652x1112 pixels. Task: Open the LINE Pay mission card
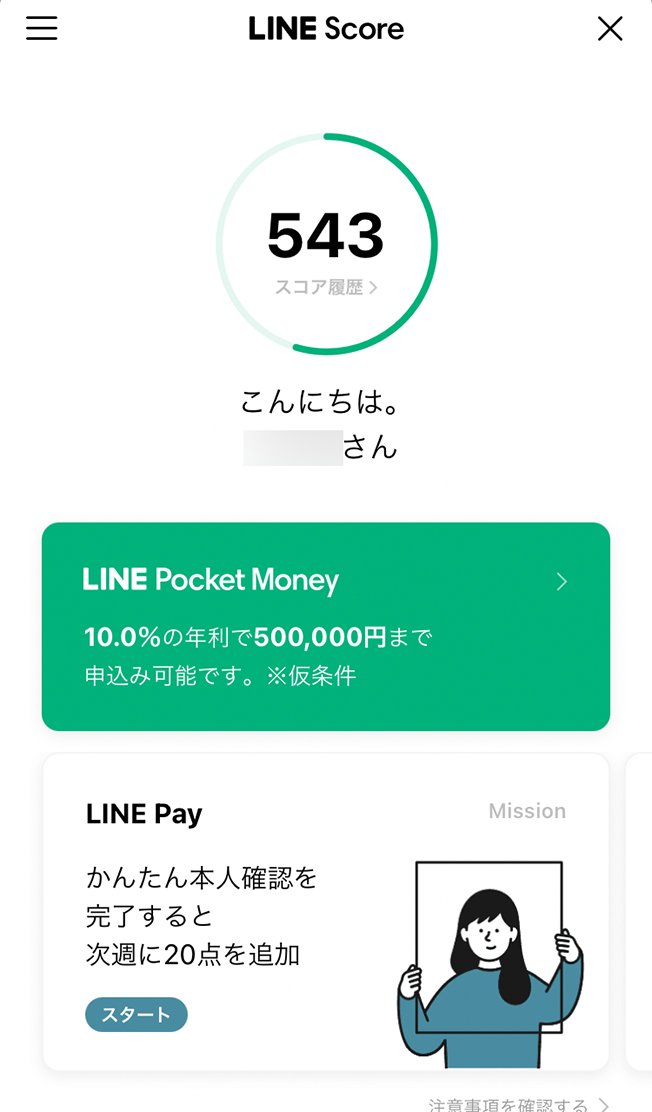tap(326, 911)
